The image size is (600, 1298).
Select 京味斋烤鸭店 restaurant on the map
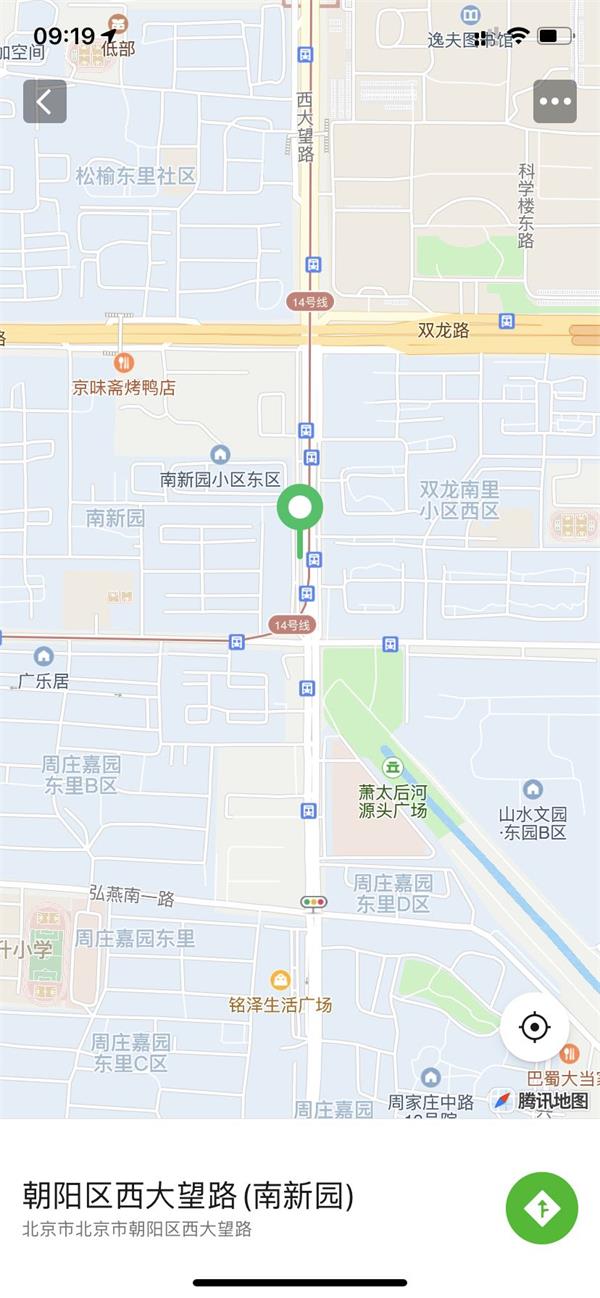(x=123, y=376)
